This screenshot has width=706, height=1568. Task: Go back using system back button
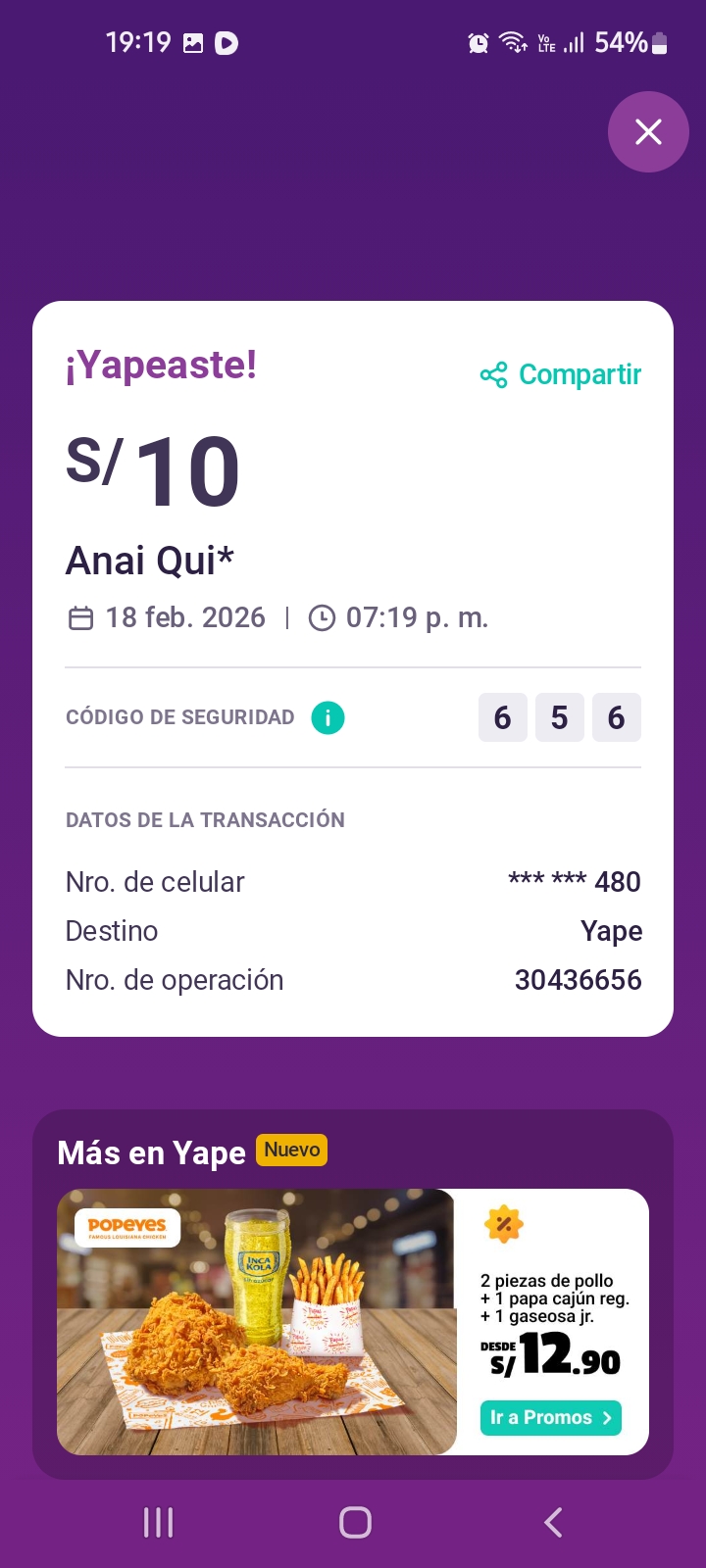click(x=553, y=1522)
